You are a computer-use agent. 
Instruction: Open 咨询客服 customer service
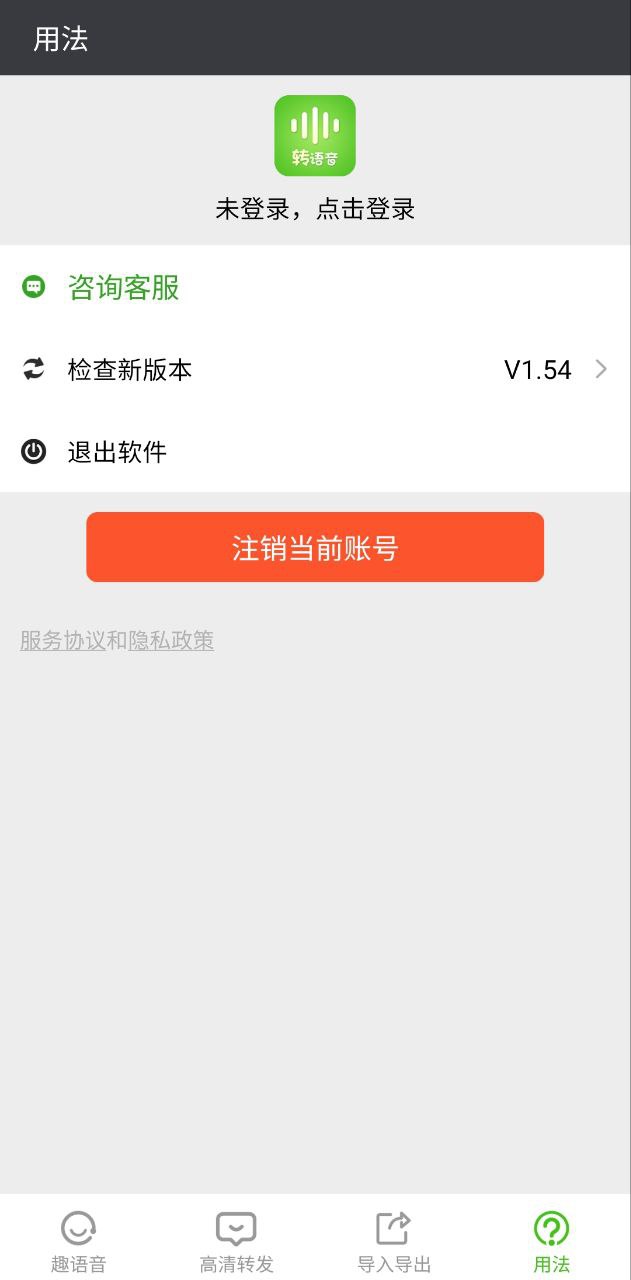tap(124, 288)
